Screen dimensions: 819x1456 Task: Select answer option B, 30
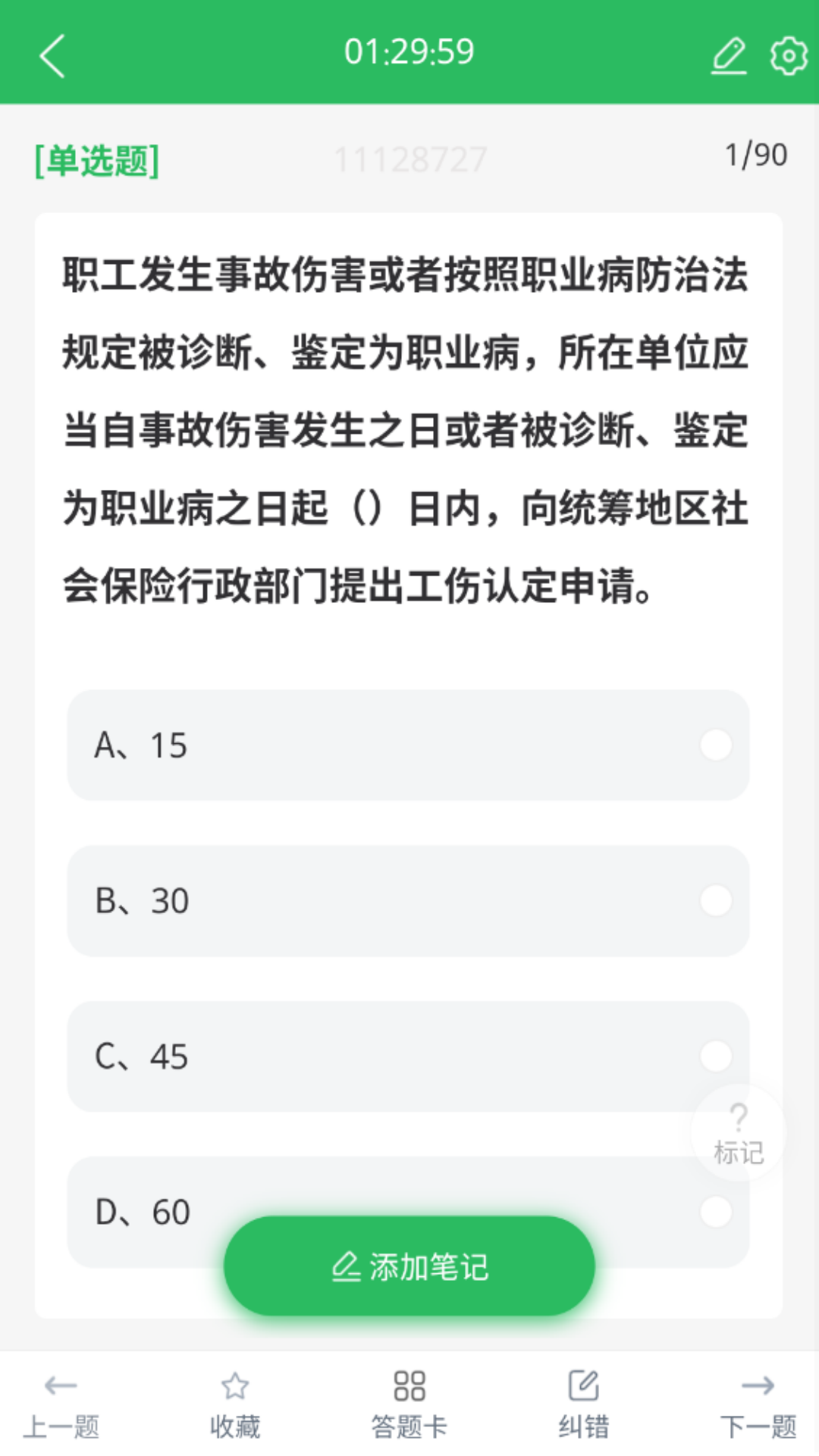click(409, 902)
